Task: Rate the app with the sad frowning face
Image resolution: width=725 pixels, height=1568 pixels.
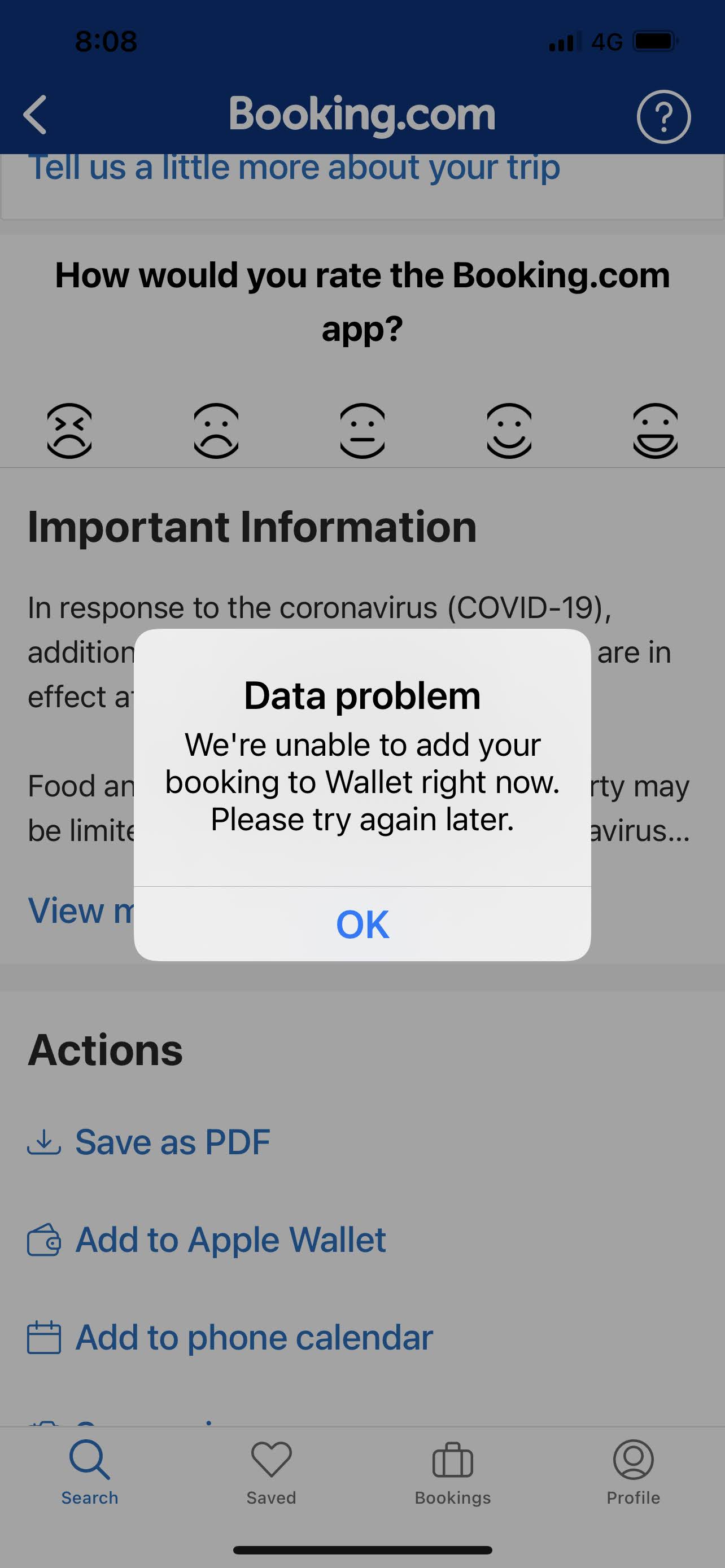Action: pos(216,430)
